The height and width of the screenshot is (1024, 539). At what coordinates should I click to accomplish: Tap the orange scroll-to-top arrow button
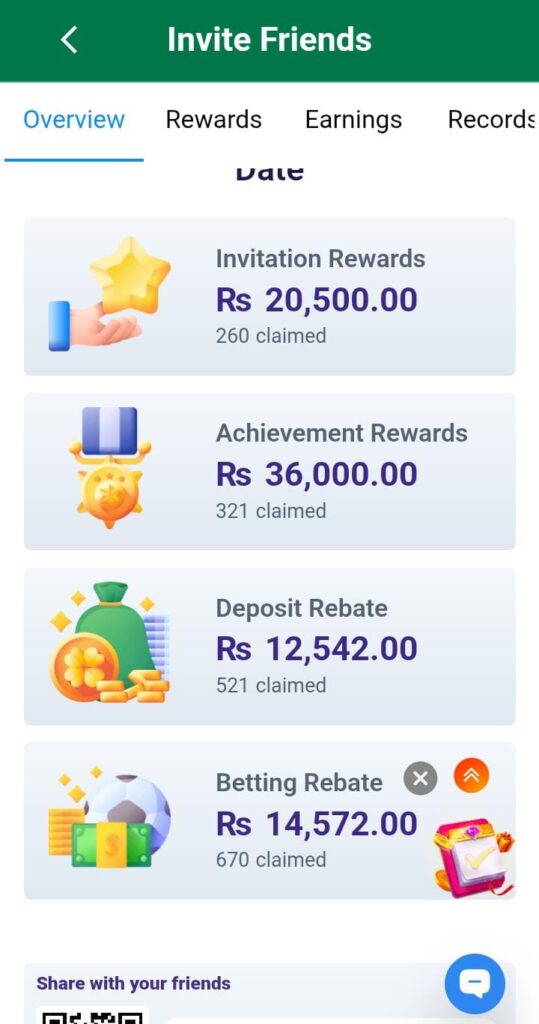click(471, 775)
